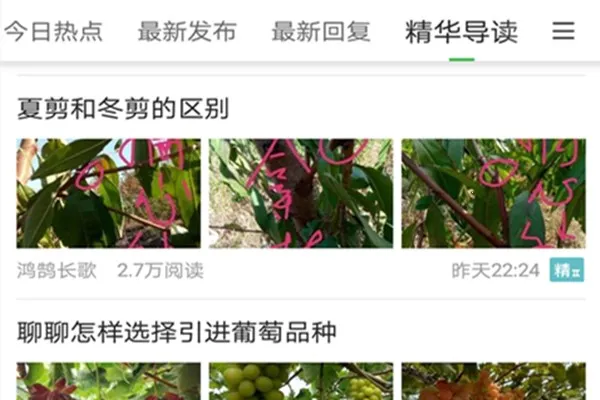Screen dimensions: 600x400
Task: Open author 鸿鹄长歌's profile
Action: (56, 270)
